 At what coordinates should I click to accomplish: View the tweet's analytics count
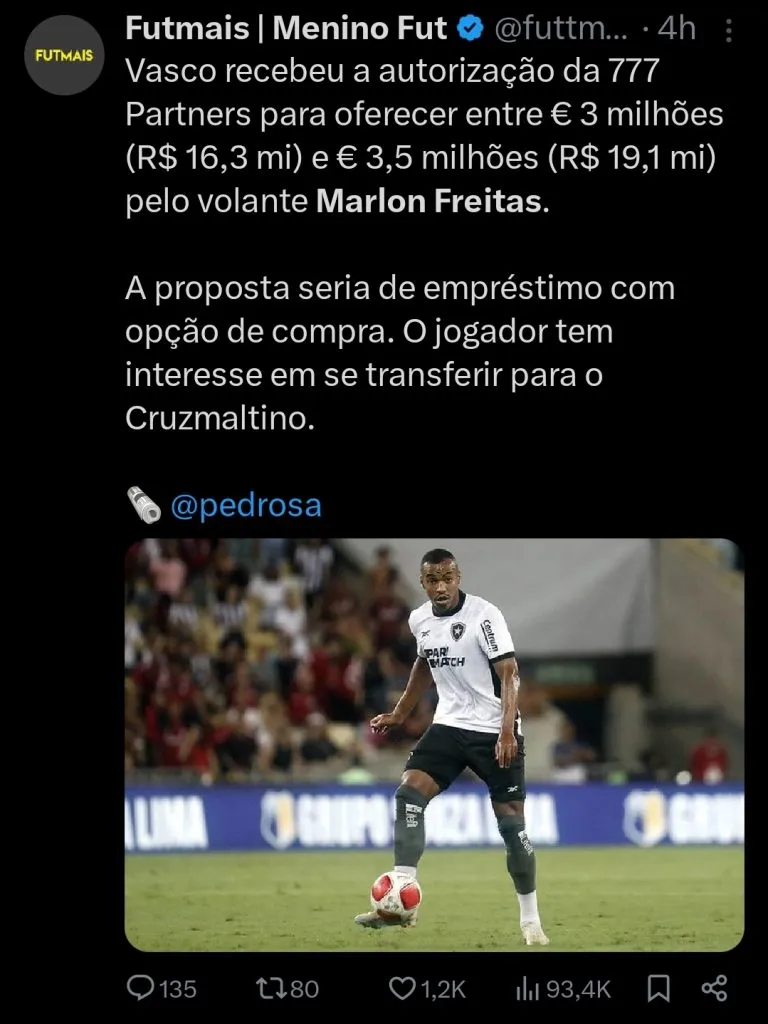(x=562, y=989)
